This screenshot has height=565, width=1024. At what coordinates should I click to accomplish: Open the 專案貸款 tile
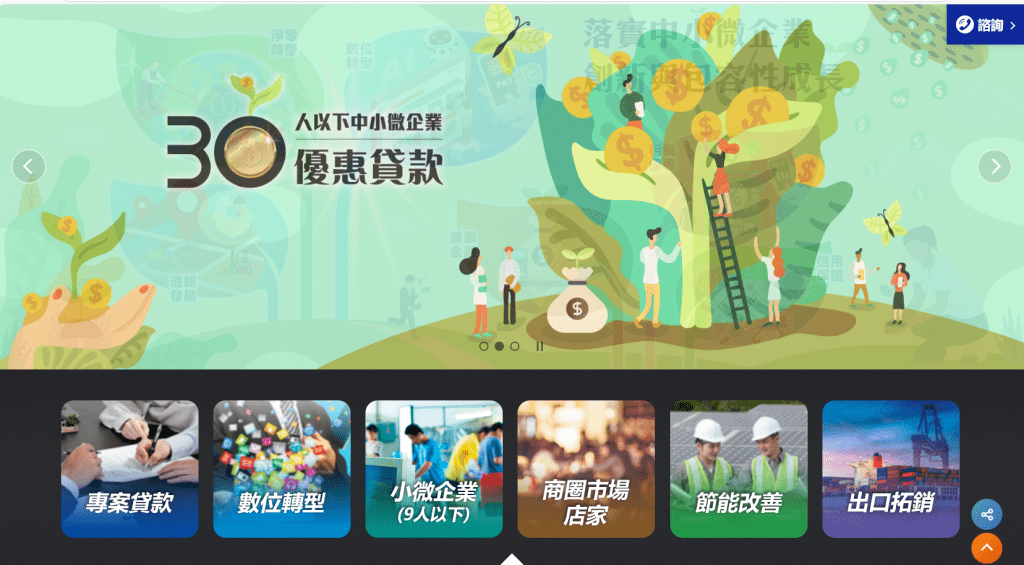[130, 469]
